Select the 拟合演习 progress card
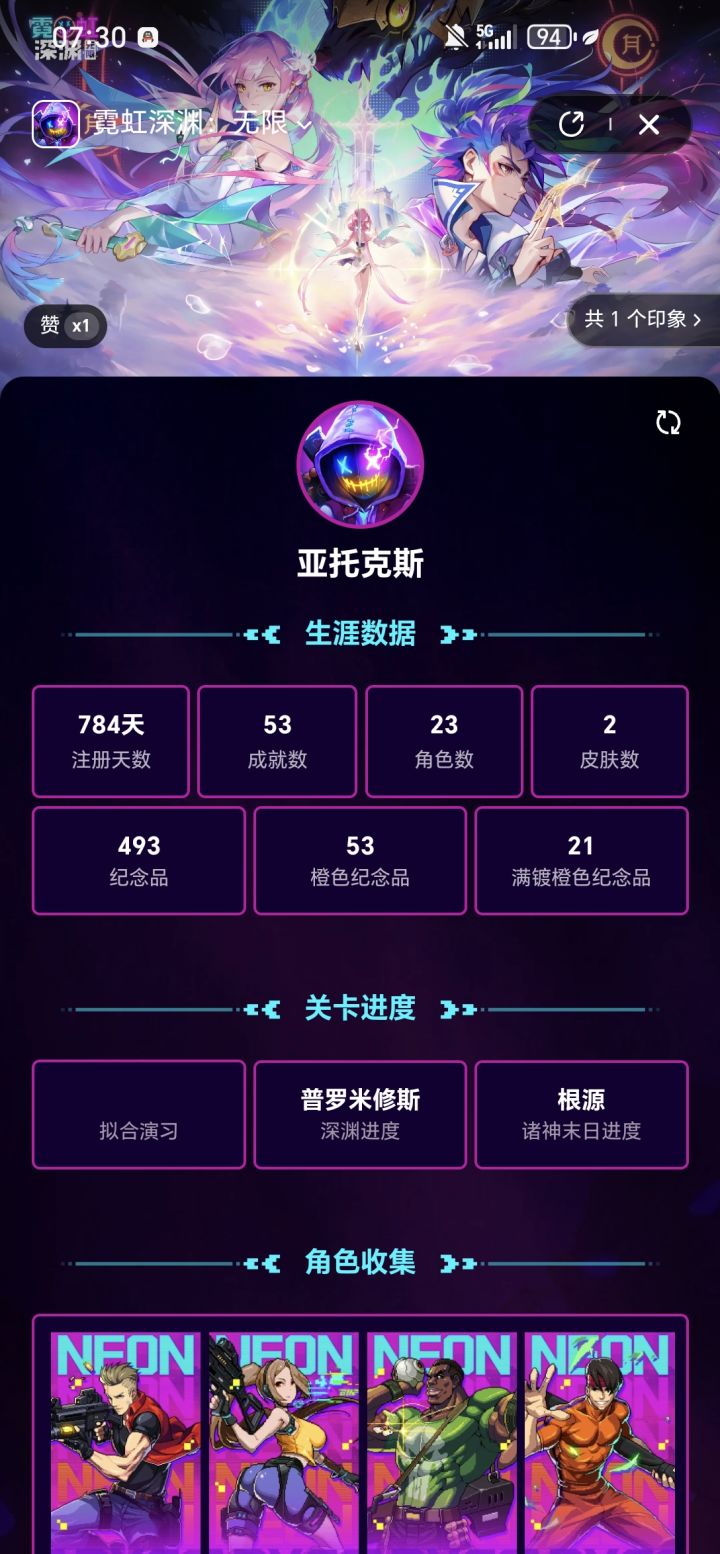 (x=137, y=1113)
